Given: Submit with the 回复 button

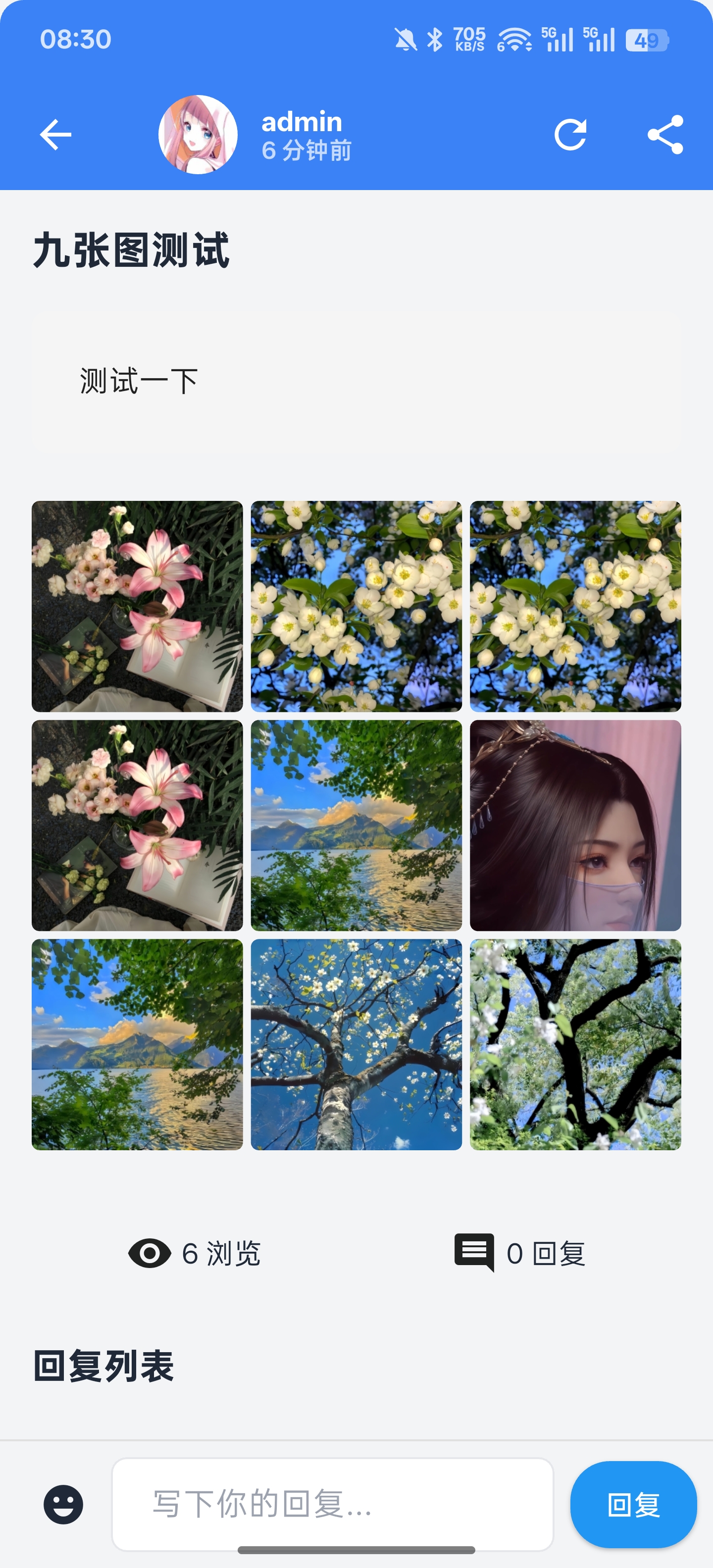Looking at the screenshot, I should point(633,1504).
